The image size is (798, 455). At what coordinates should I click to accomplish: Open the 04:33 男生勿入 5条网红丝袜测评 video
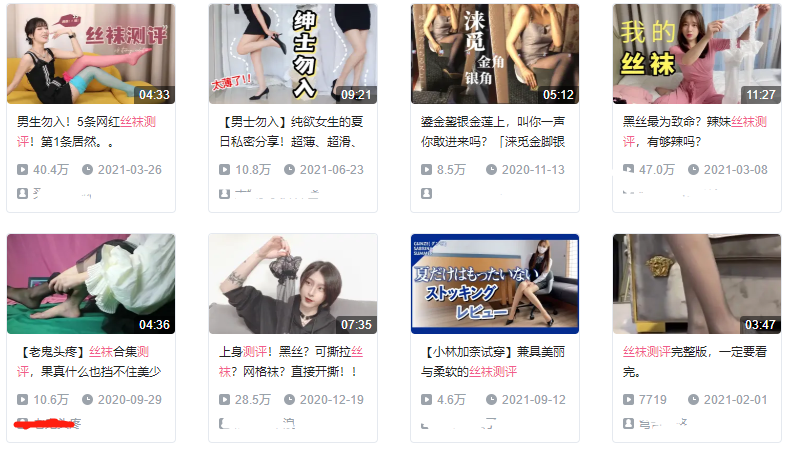point(91,54)
